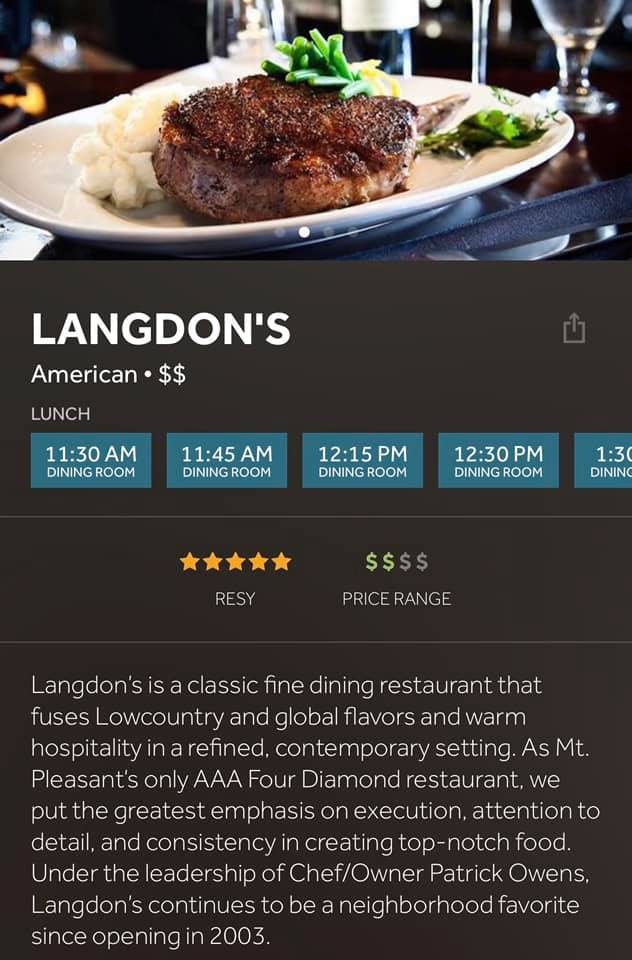
Task: Share Langdon's restaurant page
Action: pos(573,328)
